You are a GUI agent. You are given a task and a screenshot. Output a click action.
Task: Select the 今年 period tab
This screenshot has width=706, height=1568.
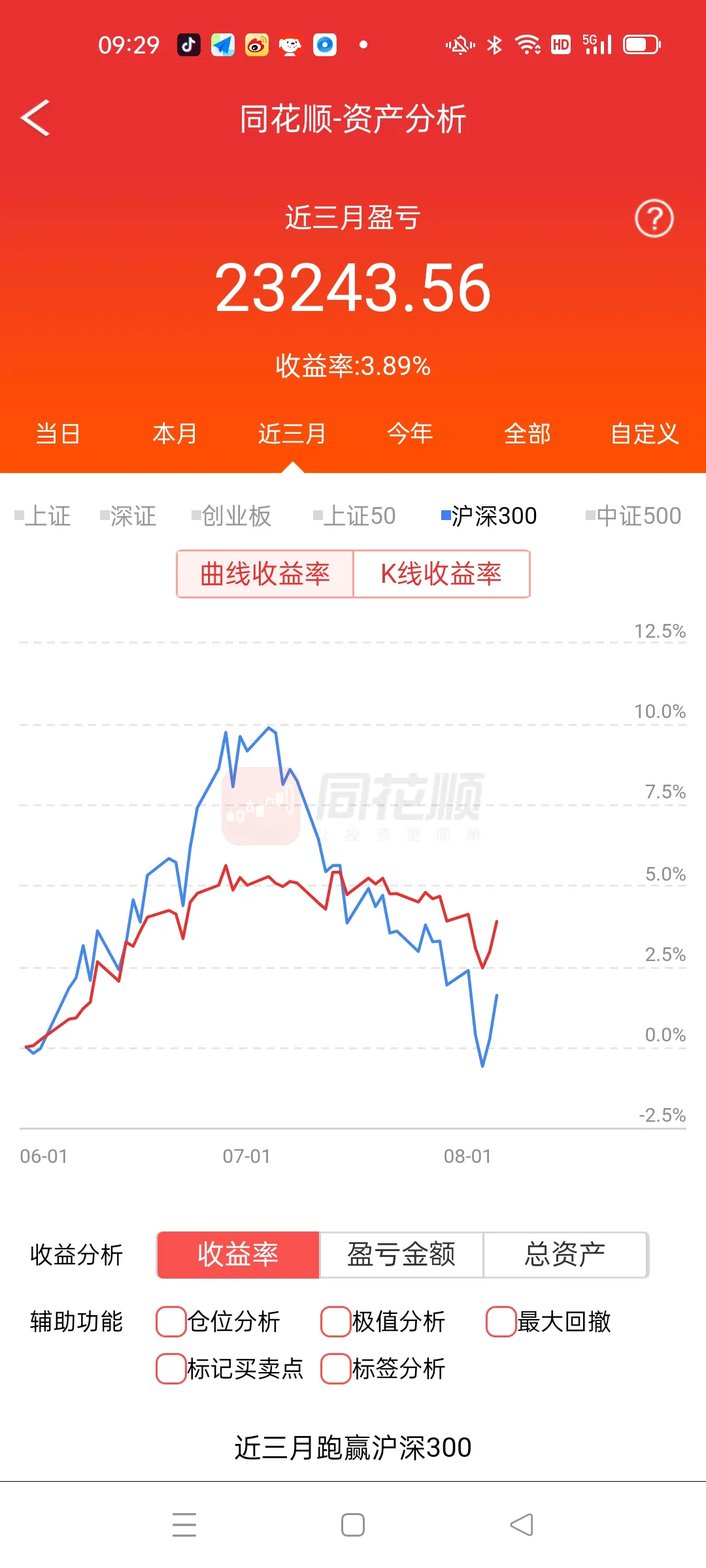click(410, 434)
